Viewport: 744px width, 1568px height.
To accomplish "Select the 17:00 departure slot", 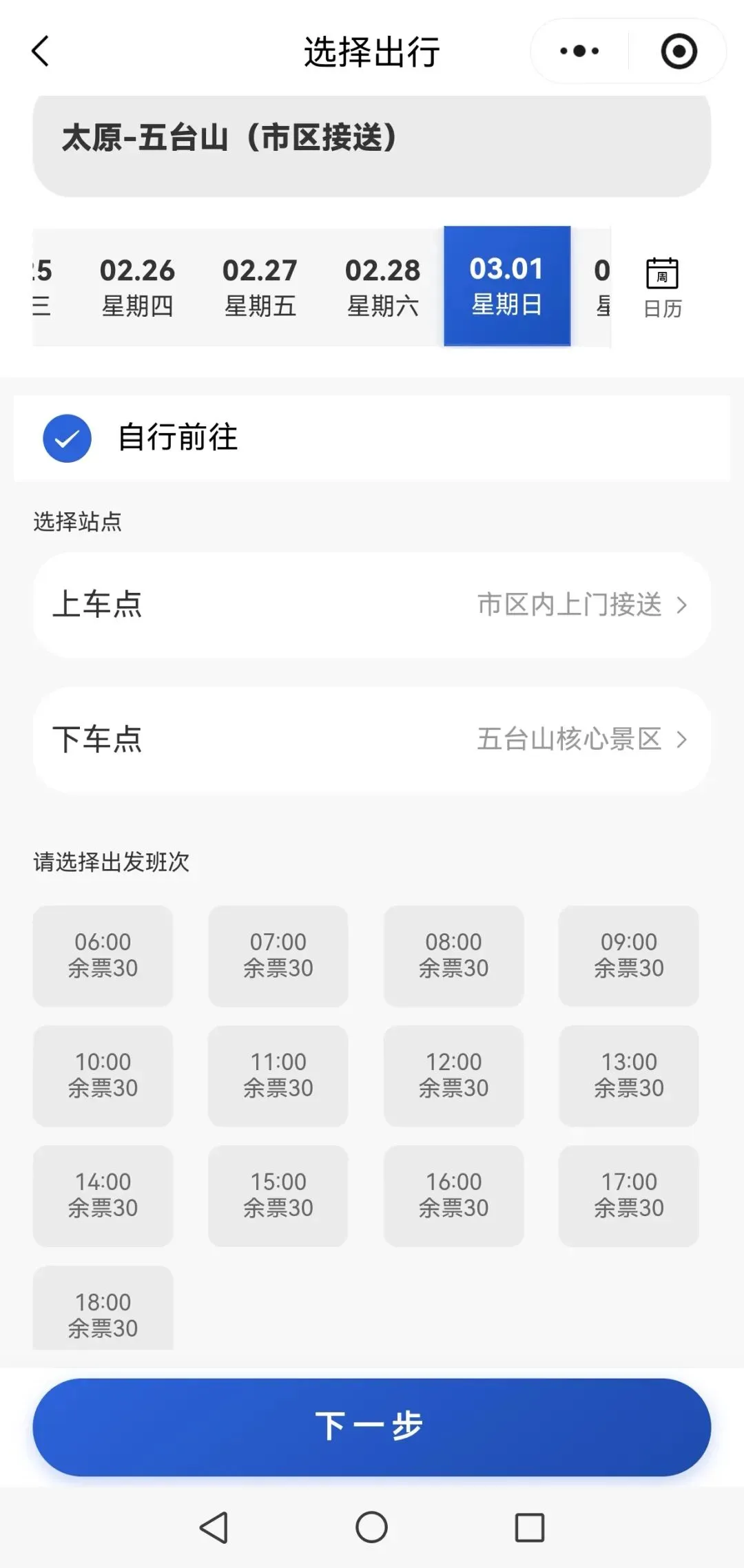I will click(x=628, y=1195).
